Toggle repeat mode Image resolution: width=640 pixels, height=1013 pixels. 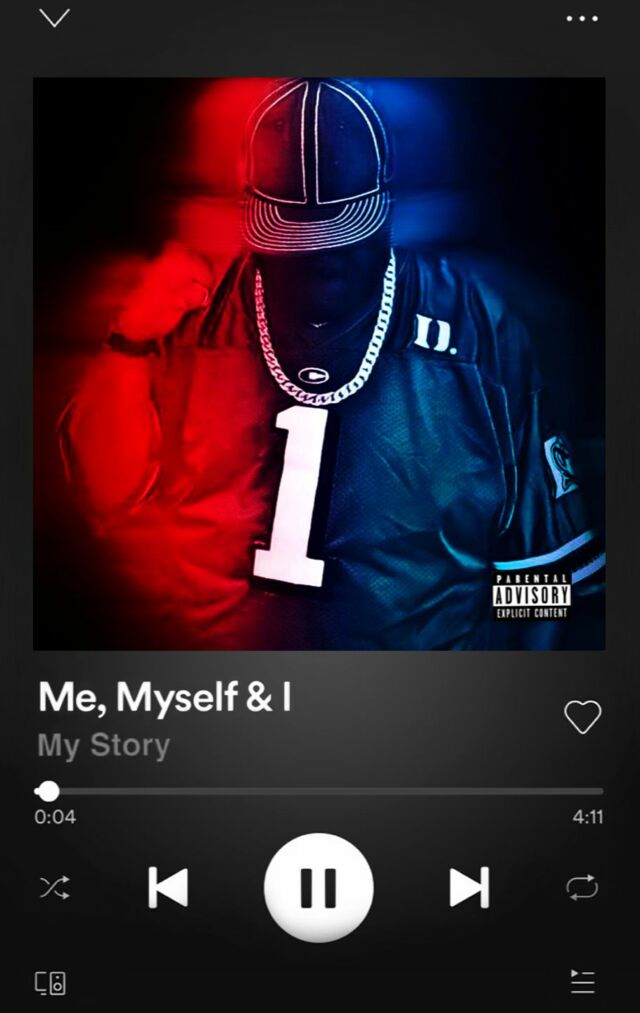click(x=582, y=887)
